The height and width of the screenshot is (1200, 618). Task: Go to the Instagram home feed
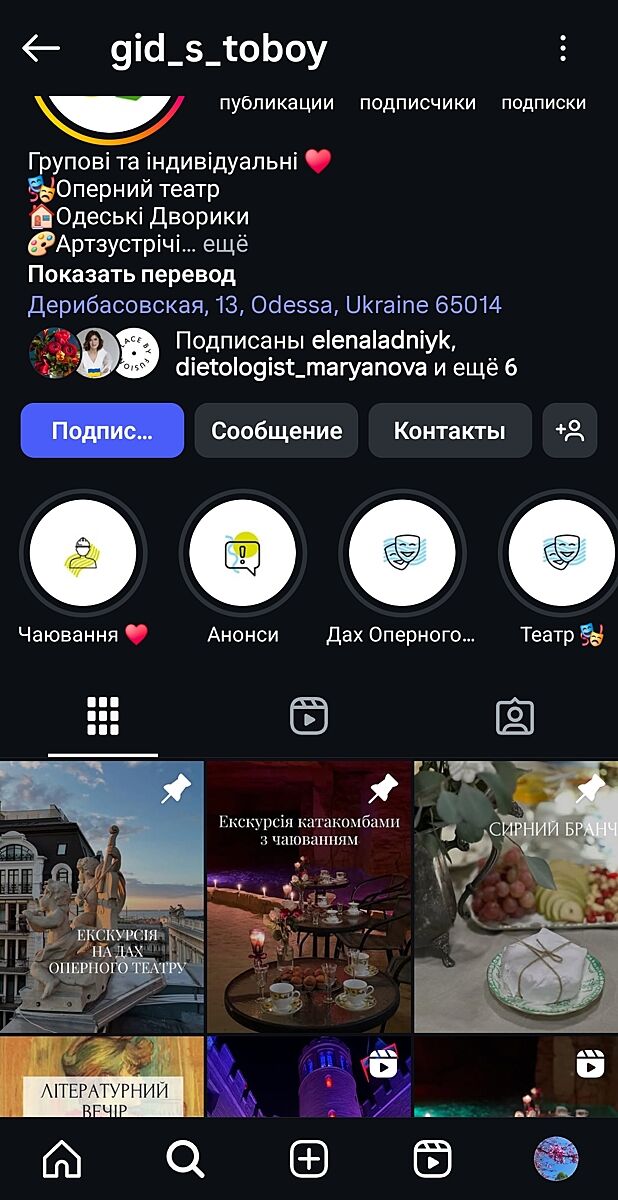pos(62,1160)
